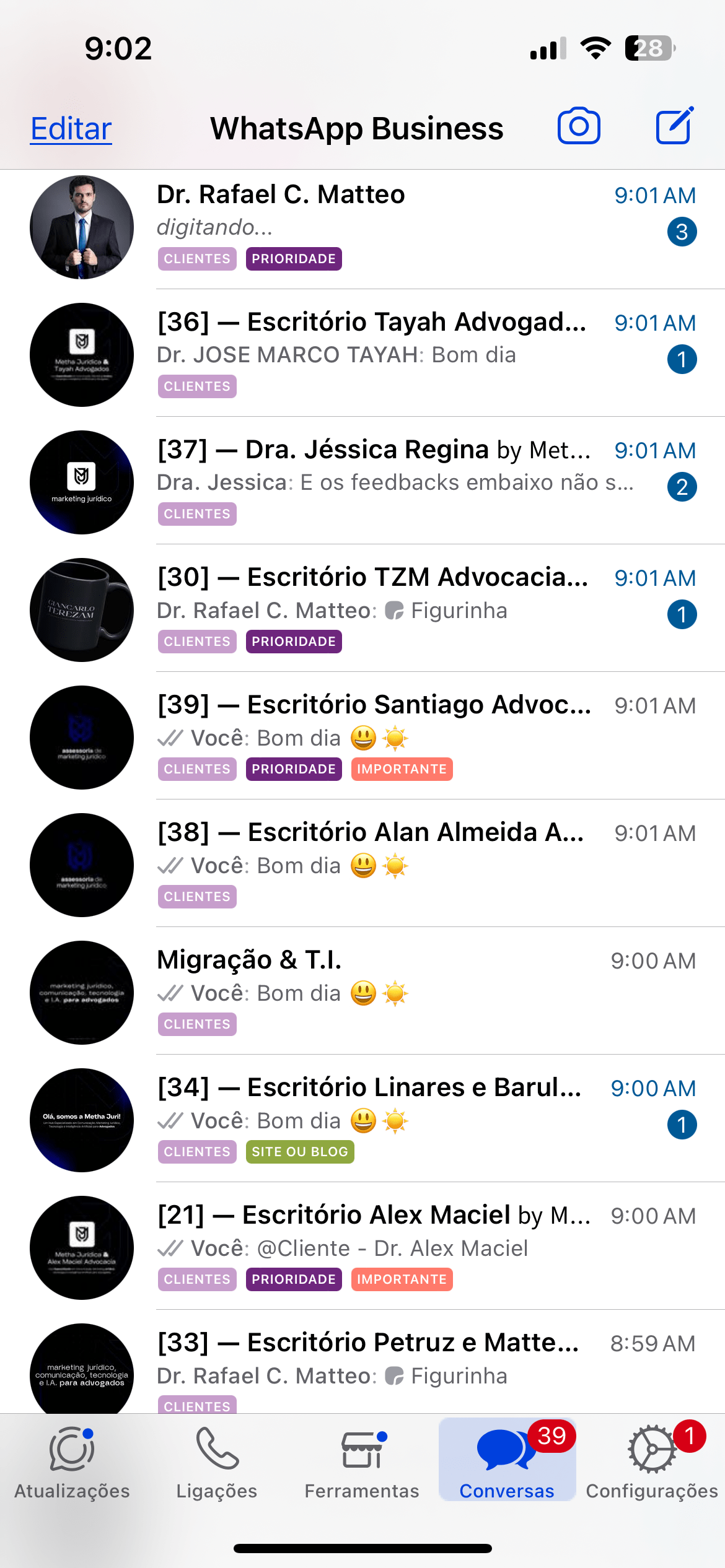Tap the IMPORTANTE tag on Alex Maciel chat
The image size is (725, 1568).
[x=402, y=1279]
